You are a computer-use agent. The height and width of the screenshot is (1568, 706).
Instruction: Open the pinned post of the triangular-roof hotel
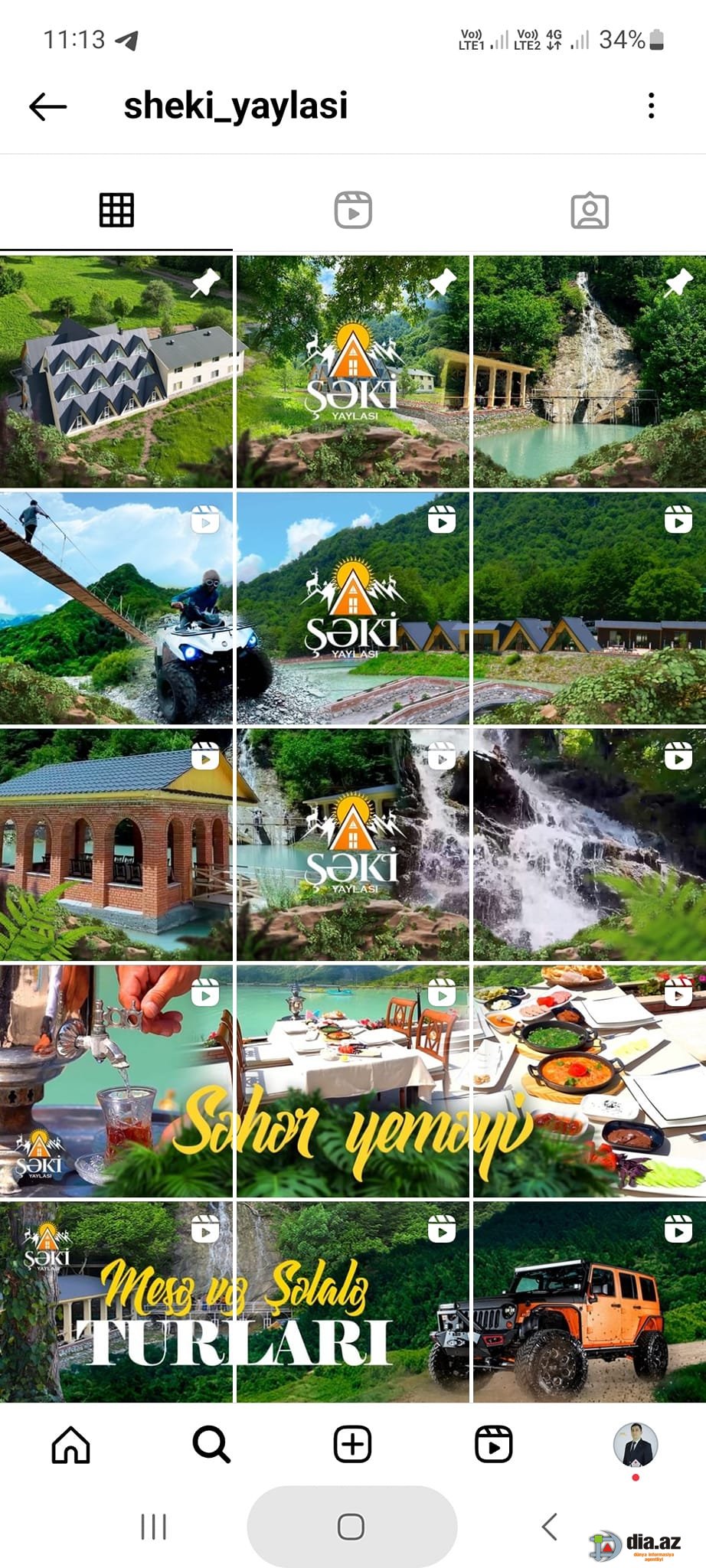[116, 371]
